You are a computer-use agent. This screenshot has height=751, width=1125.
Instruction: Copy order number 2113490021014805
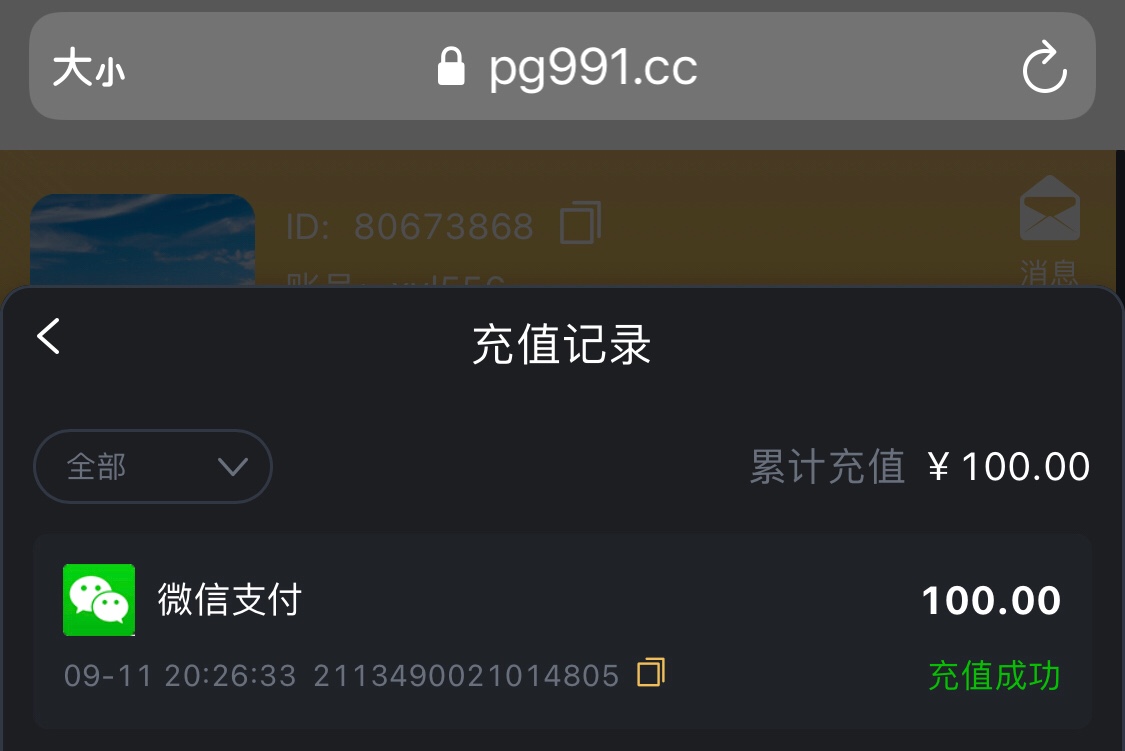coord(651,673)
